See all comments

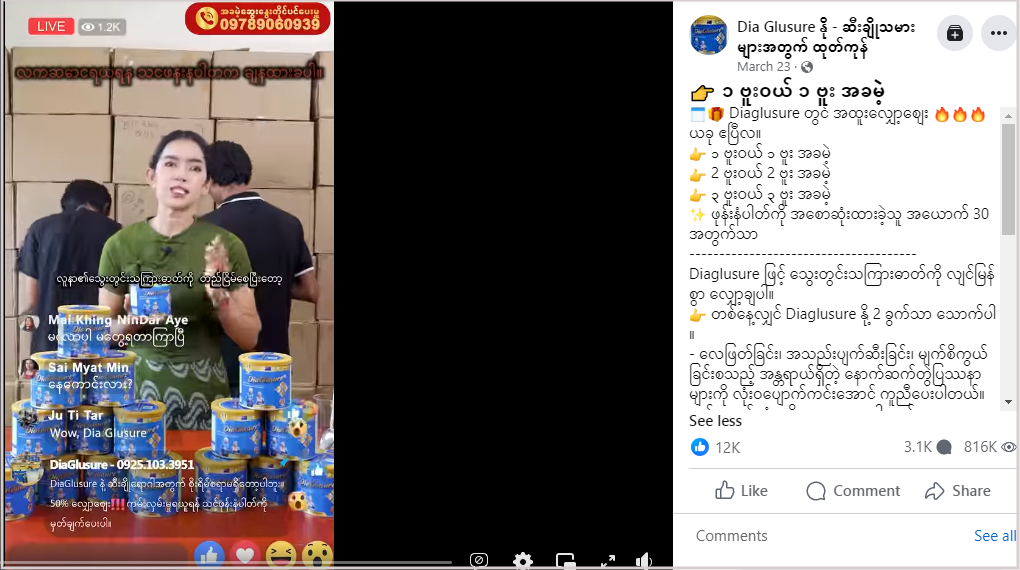pos(994,536)
